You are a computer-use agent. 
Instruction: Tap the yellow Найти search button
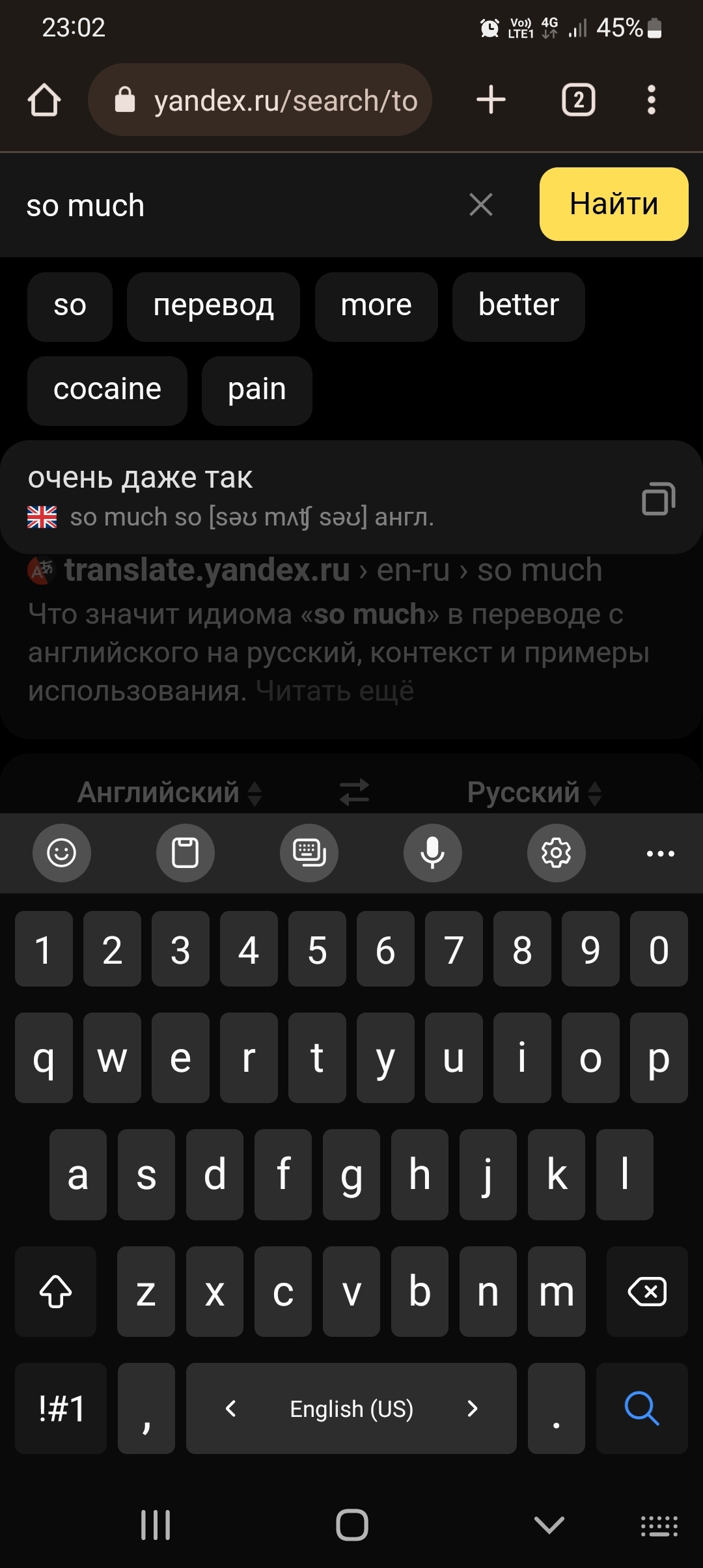click(614, 204)
